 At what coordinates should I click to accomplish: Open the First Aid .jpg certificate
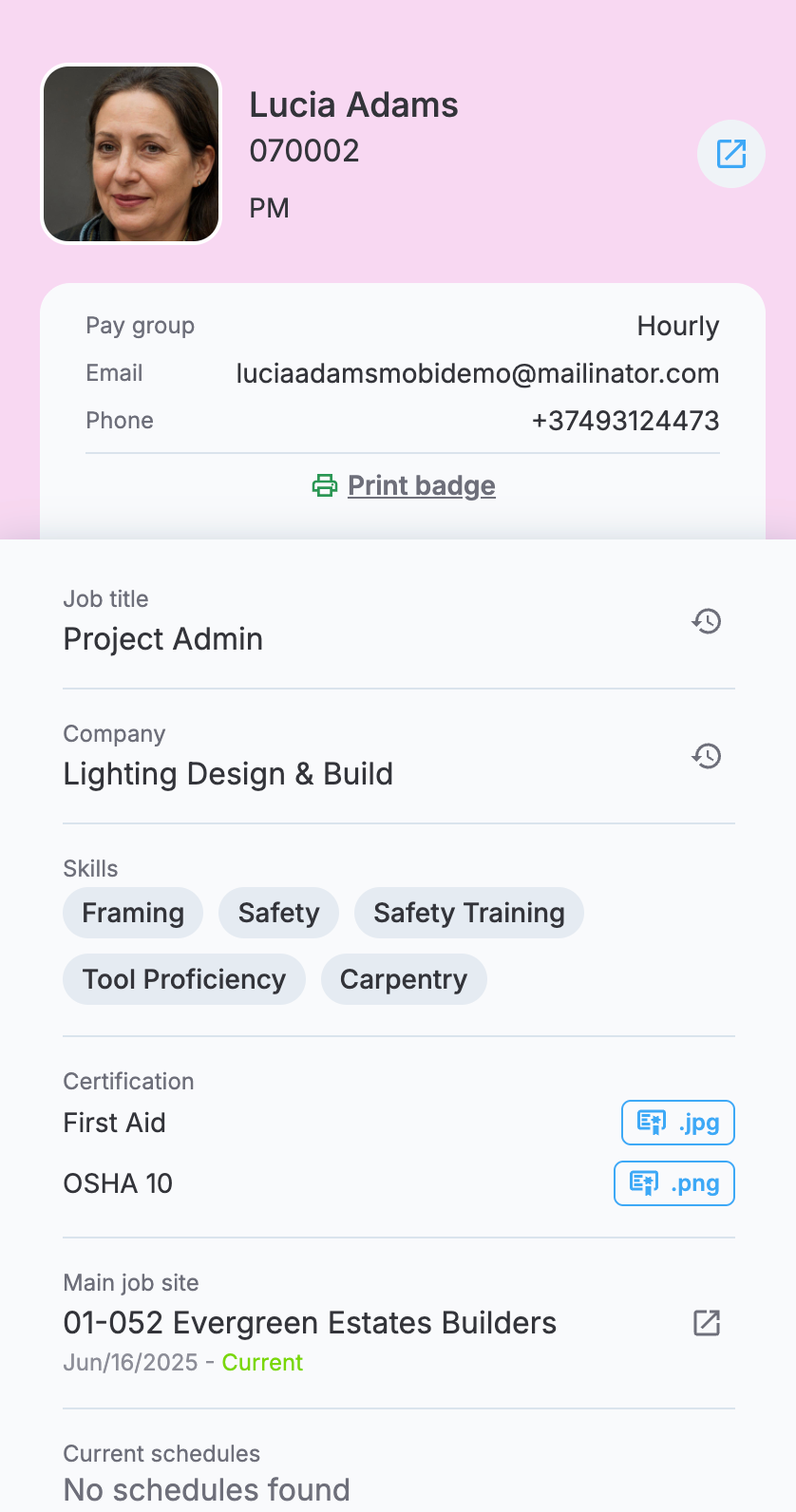tap(677, 1123)
